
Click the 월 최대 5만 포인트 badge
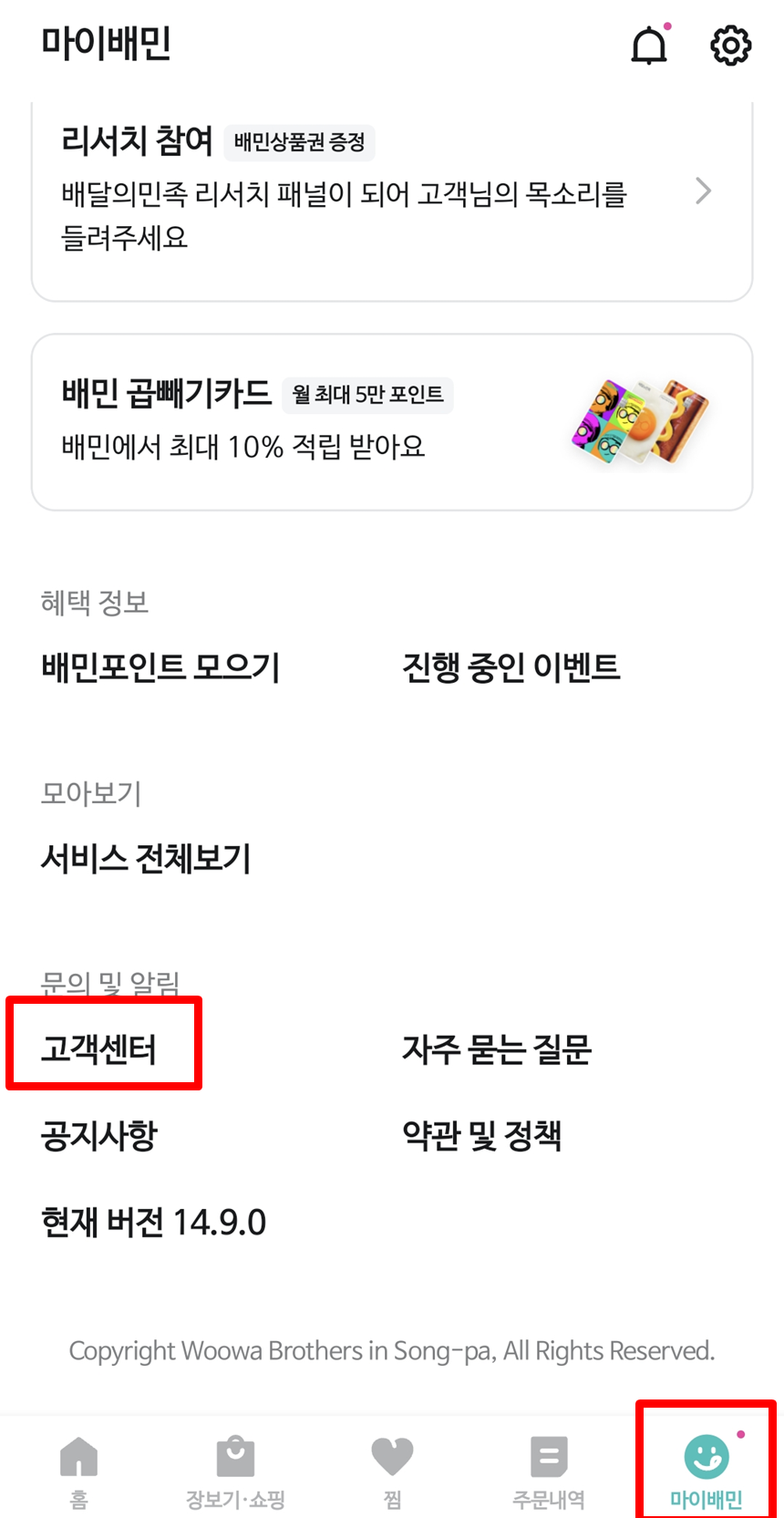pyautogui.click(x=367, y=396)
